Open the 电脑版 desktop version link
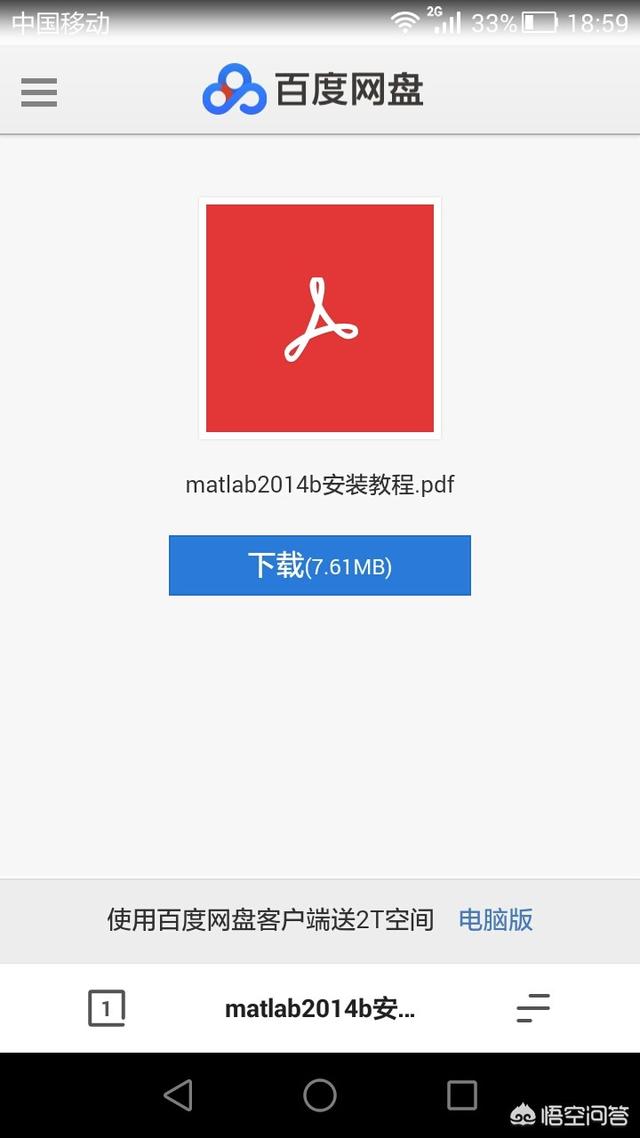640x1138 pixels. [496, 920]
